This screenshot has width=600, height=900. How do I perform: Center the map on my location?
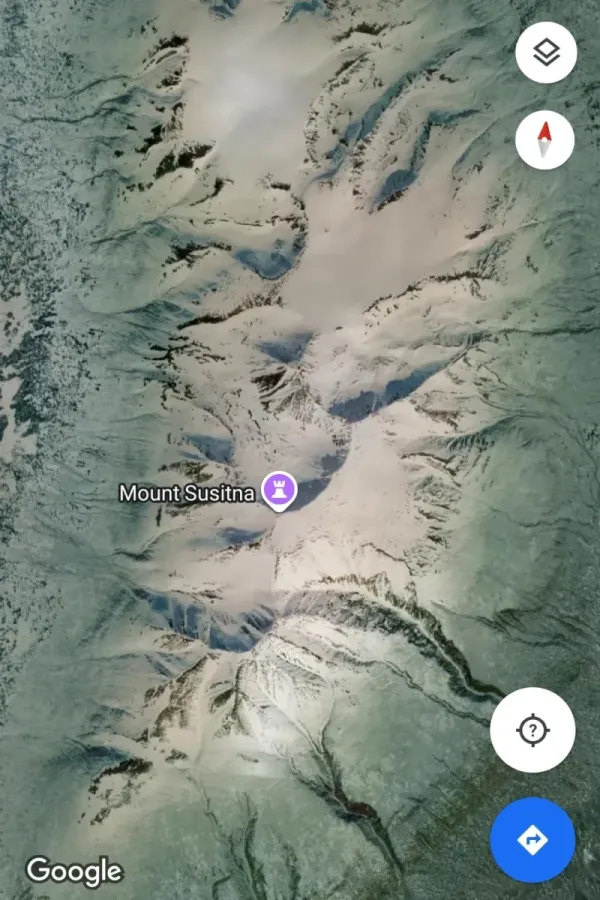point(532,730)
